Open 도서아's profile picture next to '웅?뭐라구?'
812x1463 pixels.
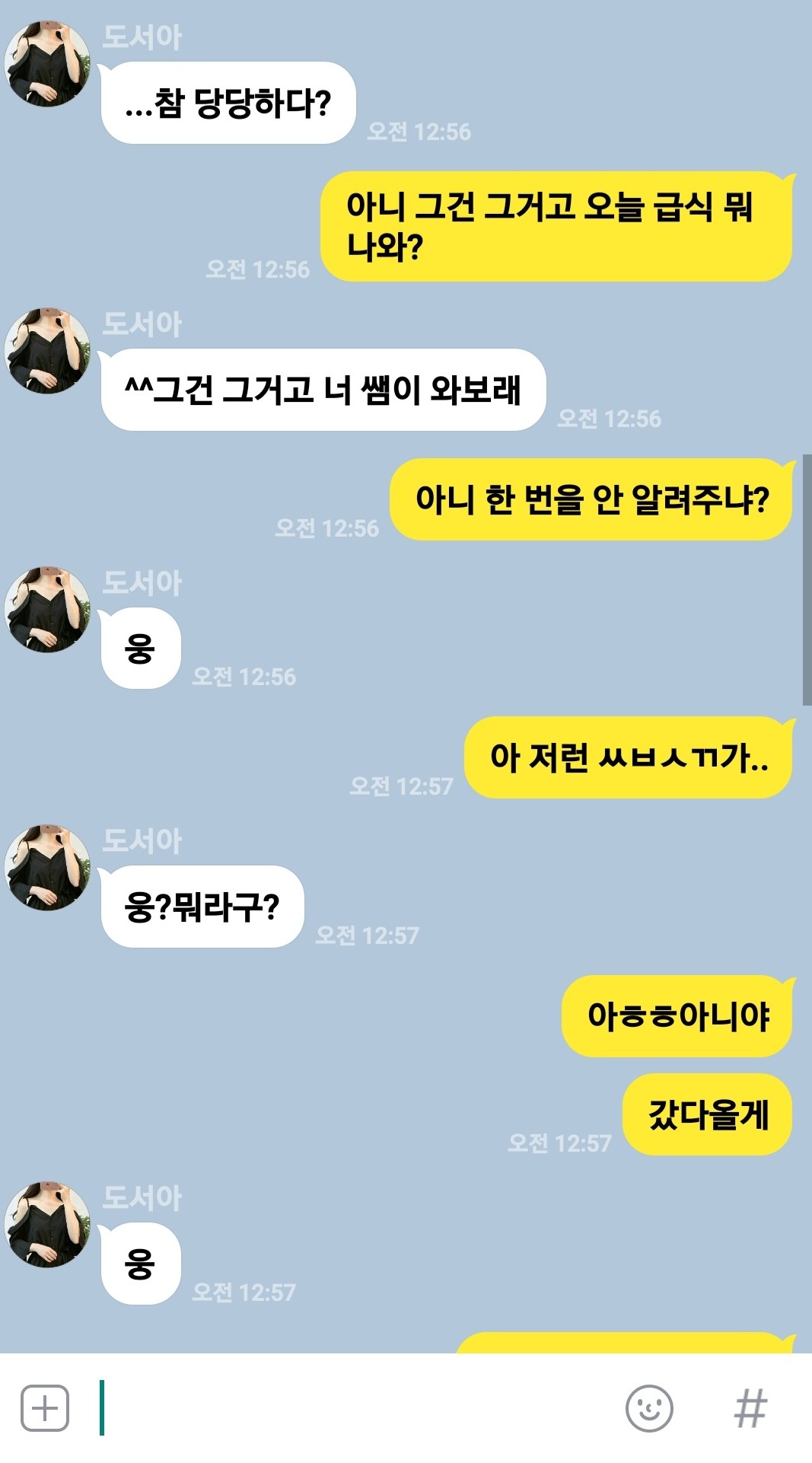pos(47,867)
